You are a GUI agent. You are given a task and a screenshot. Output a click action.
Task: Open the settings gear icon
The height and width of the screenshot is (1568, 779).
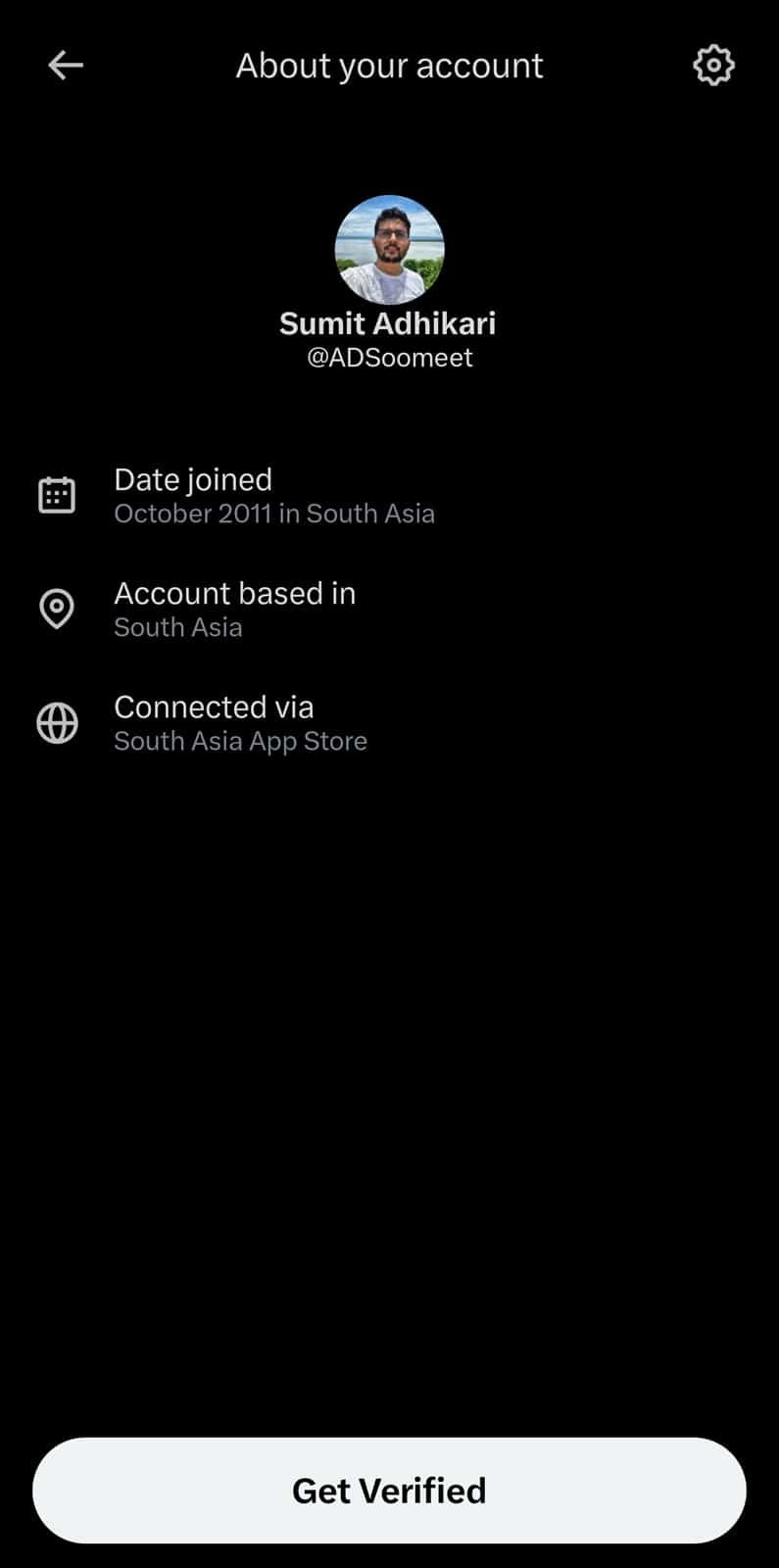(713, 66)
